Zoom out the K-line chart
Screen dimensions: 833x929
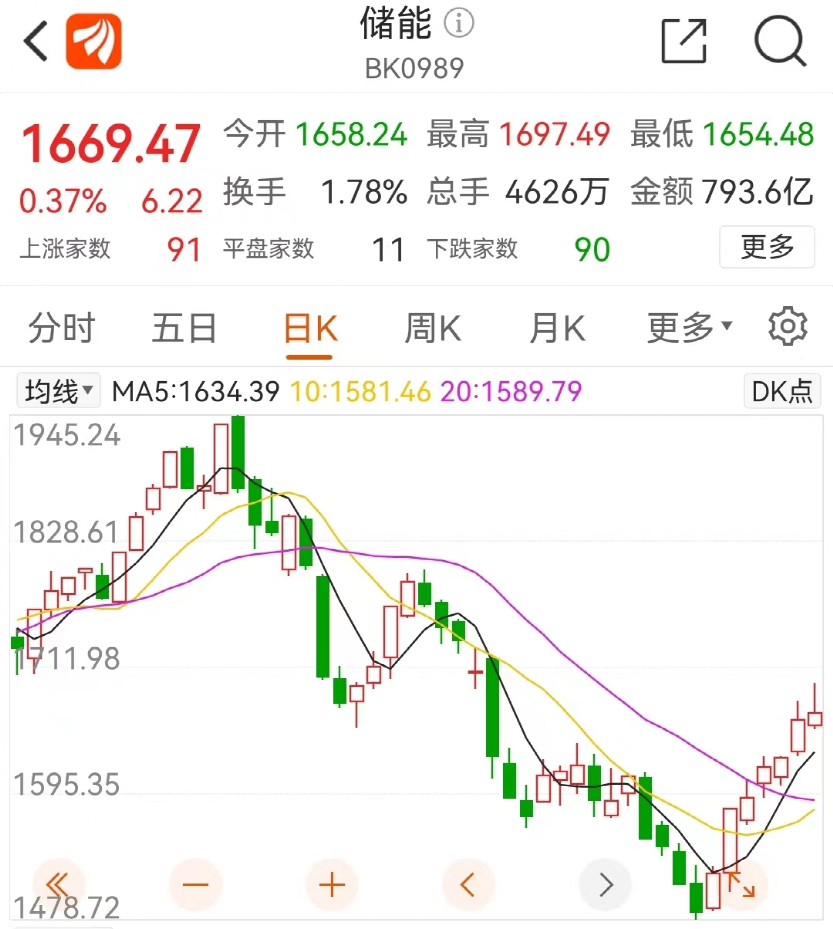pyautogui.click(x=196, y=884)
